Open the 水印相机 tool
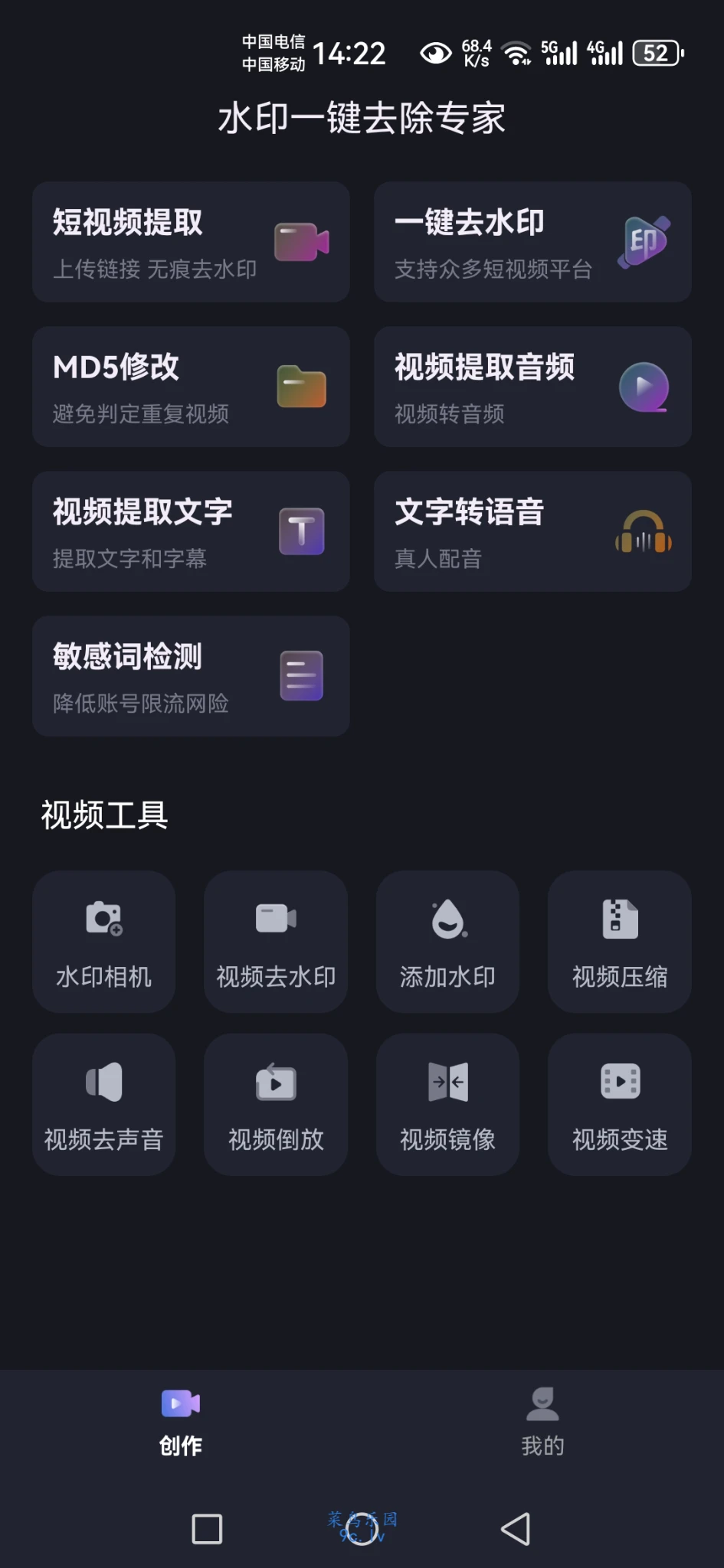Screen dimensions: 724x1568 [x=104, y=942]
